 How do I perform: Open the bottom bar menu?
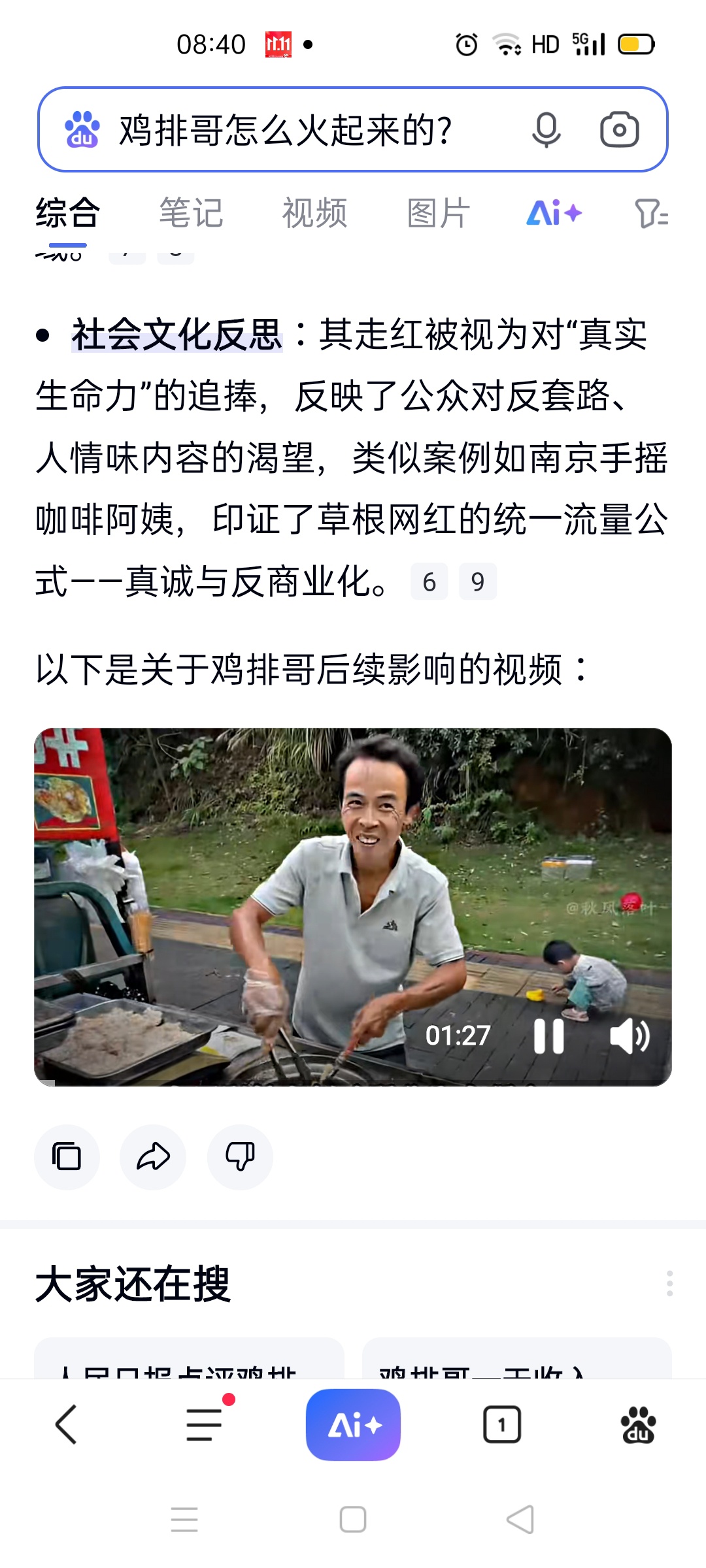204,1424
